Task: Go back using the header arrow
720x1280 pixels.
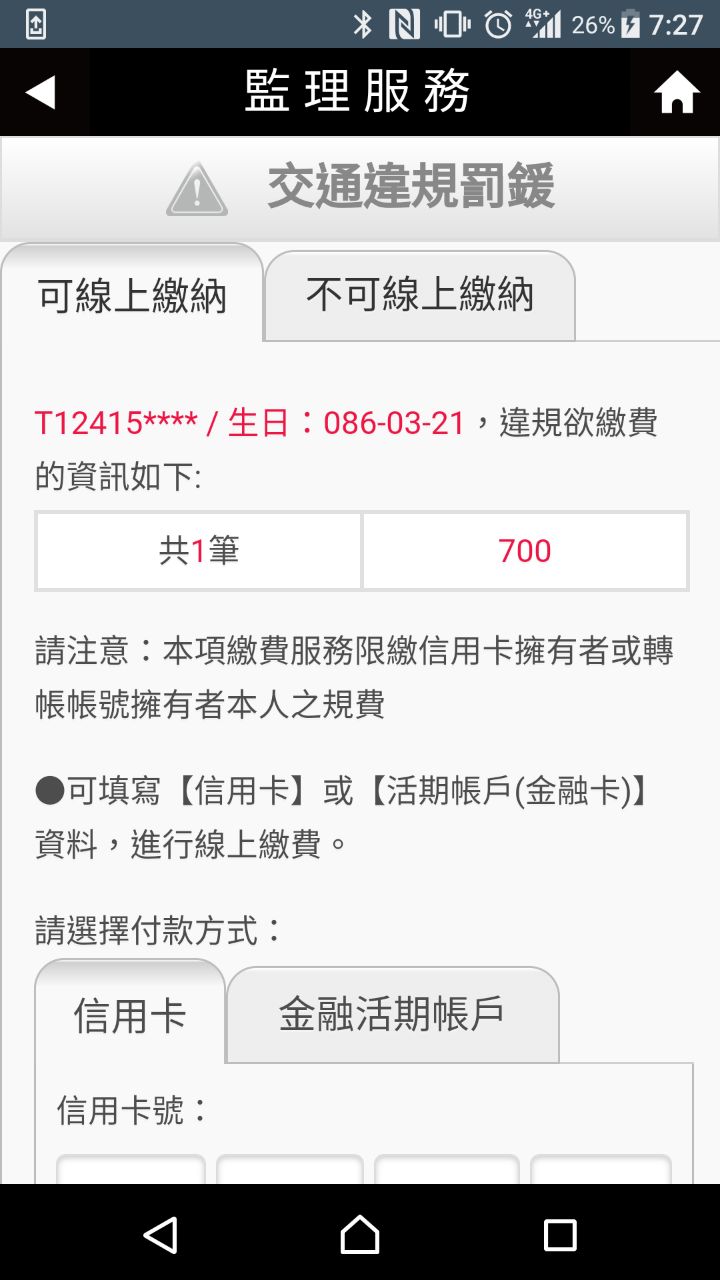Action: pos(41,92)
